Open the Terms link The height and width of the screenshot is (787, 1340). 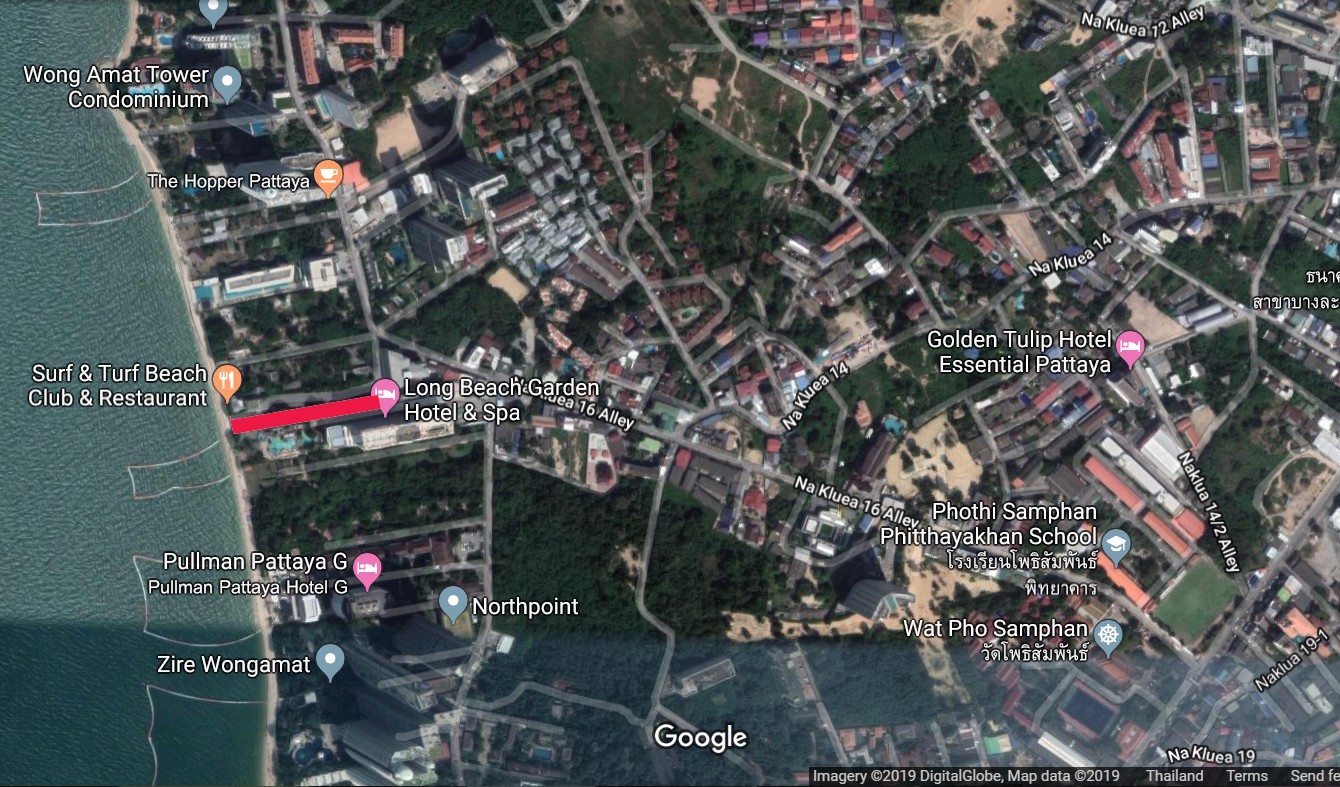pyautogui.click(x=1247, y=776)
